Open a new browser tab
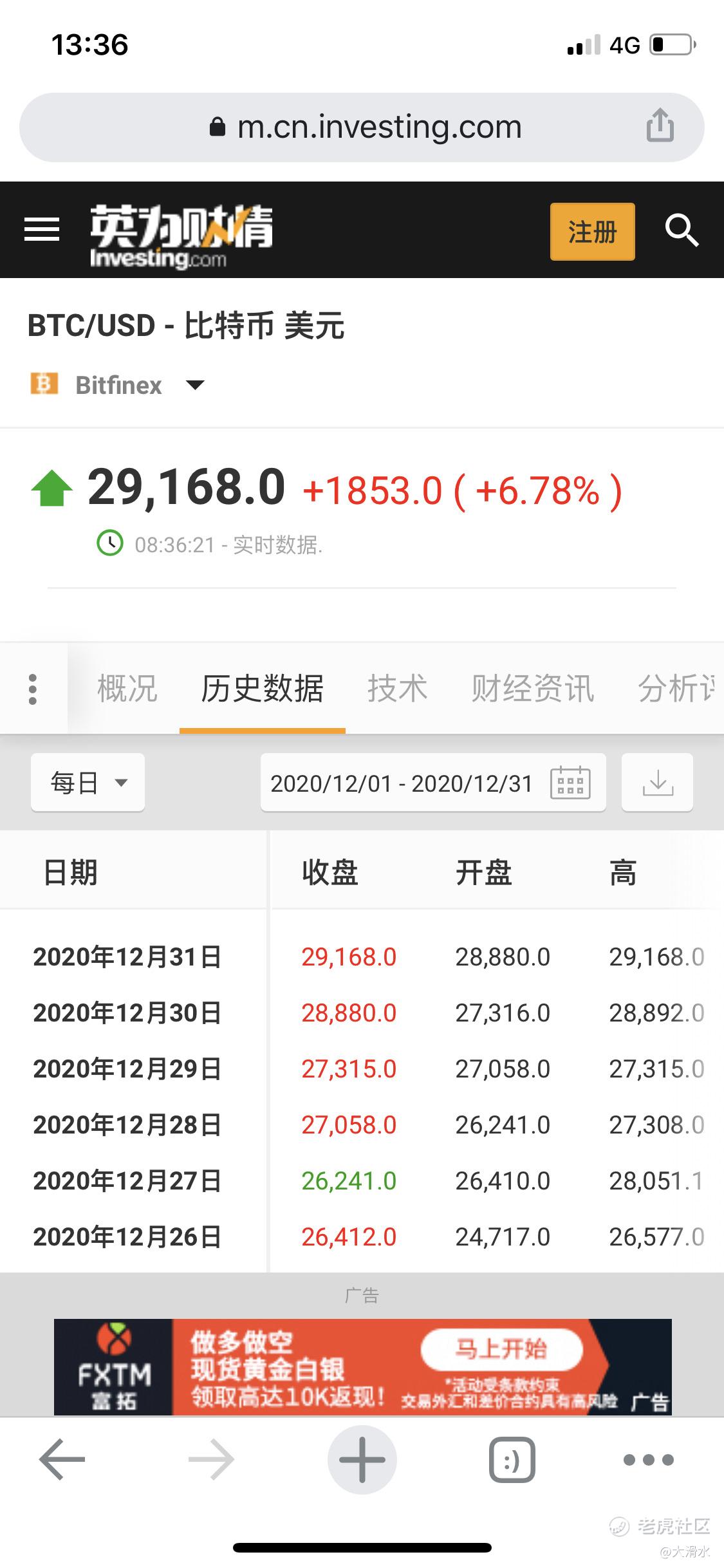The height and width of the screenshot is (1568, 724). pos(362,1460)
